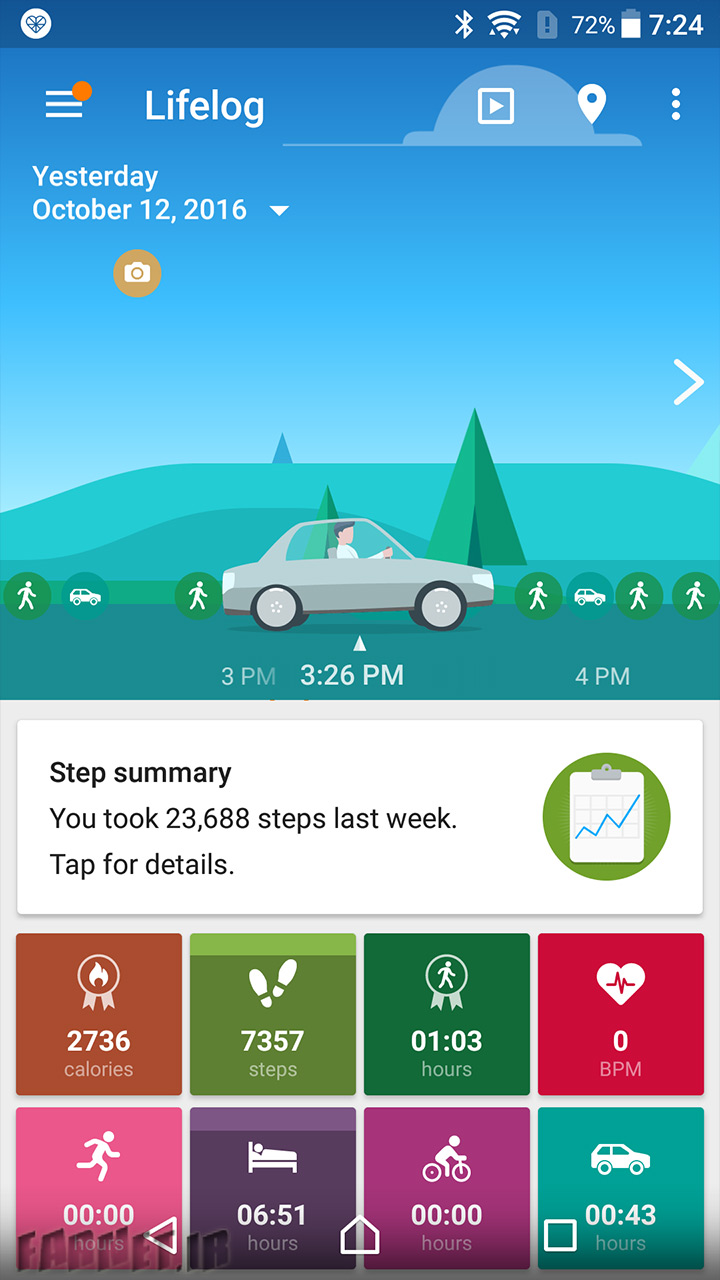View the 7357 steps tile
This screenshot has height=1280, width=720.
[273, 1015]
